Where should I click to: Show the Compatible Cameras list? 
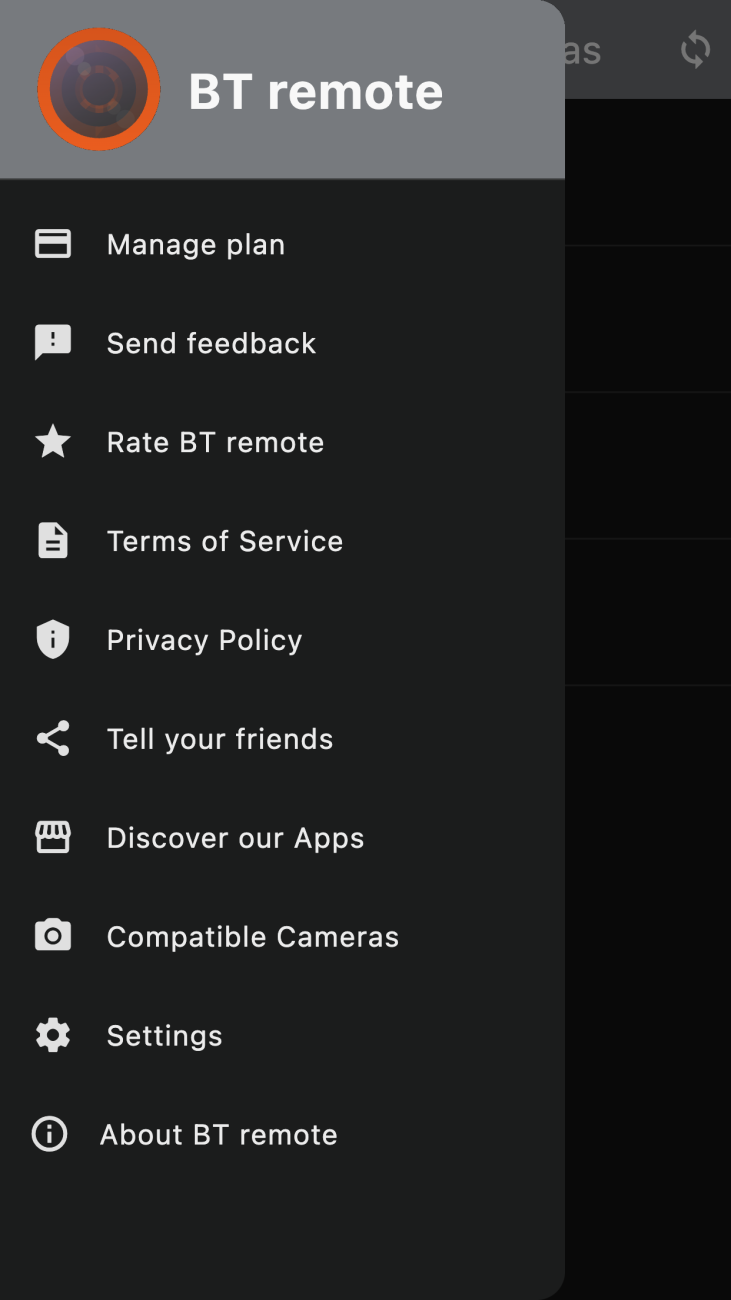pos(252,938)
